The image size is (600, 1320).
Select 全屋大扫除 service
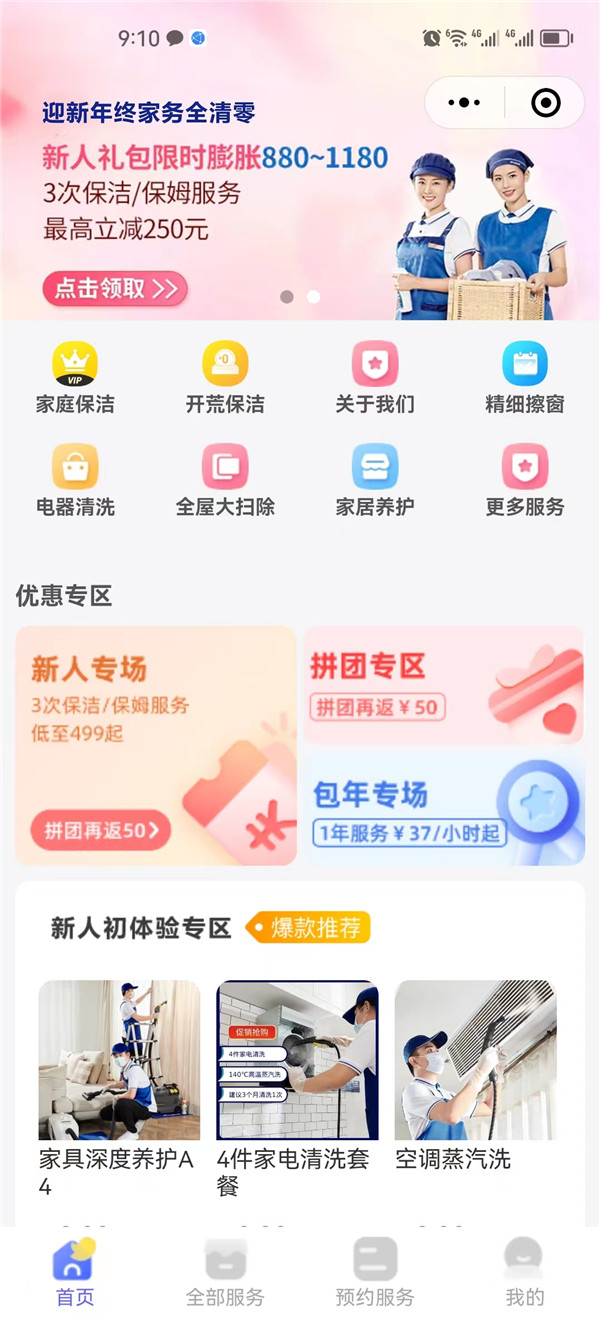tap(225, 481)
